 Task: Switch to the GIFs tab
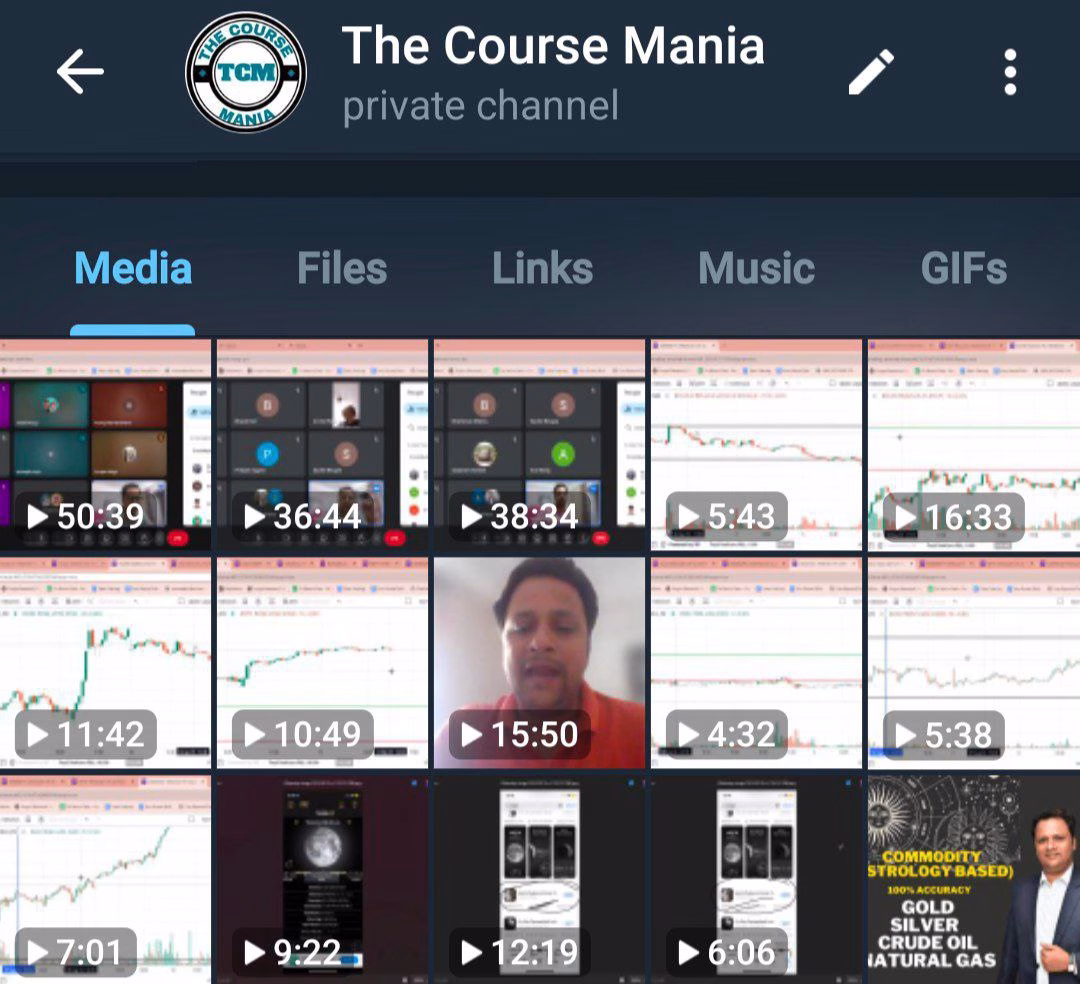click(x=963, y=268)
